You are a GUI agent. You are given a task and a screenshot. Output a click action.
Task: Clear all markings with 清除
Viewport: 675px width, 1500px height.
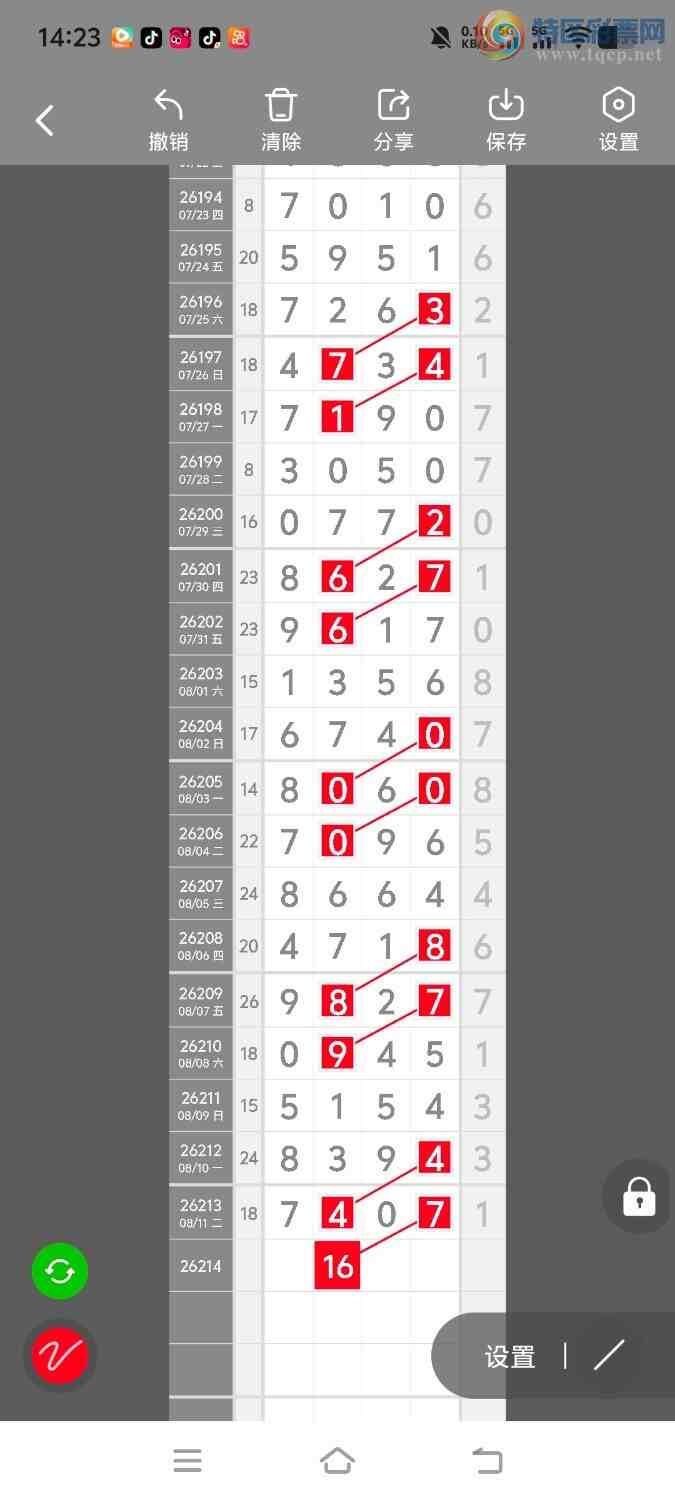click(x=281, y=120)
